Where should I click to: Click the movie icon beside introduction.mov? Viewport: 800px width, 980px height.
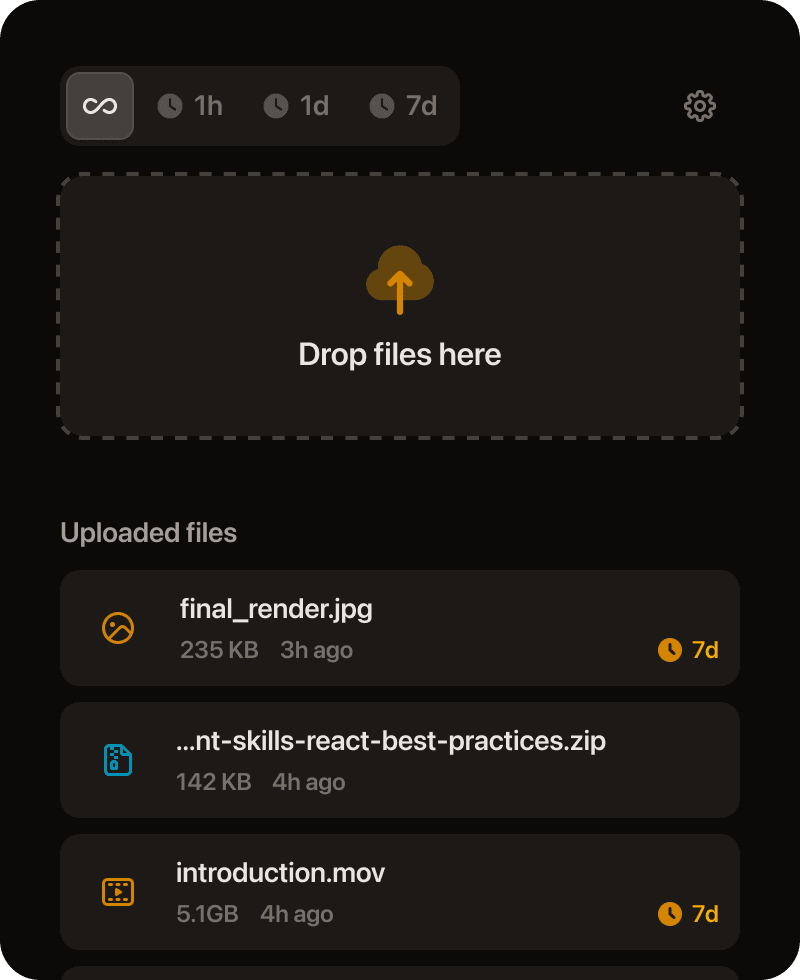pyautogui.click(x=118, y=892)
